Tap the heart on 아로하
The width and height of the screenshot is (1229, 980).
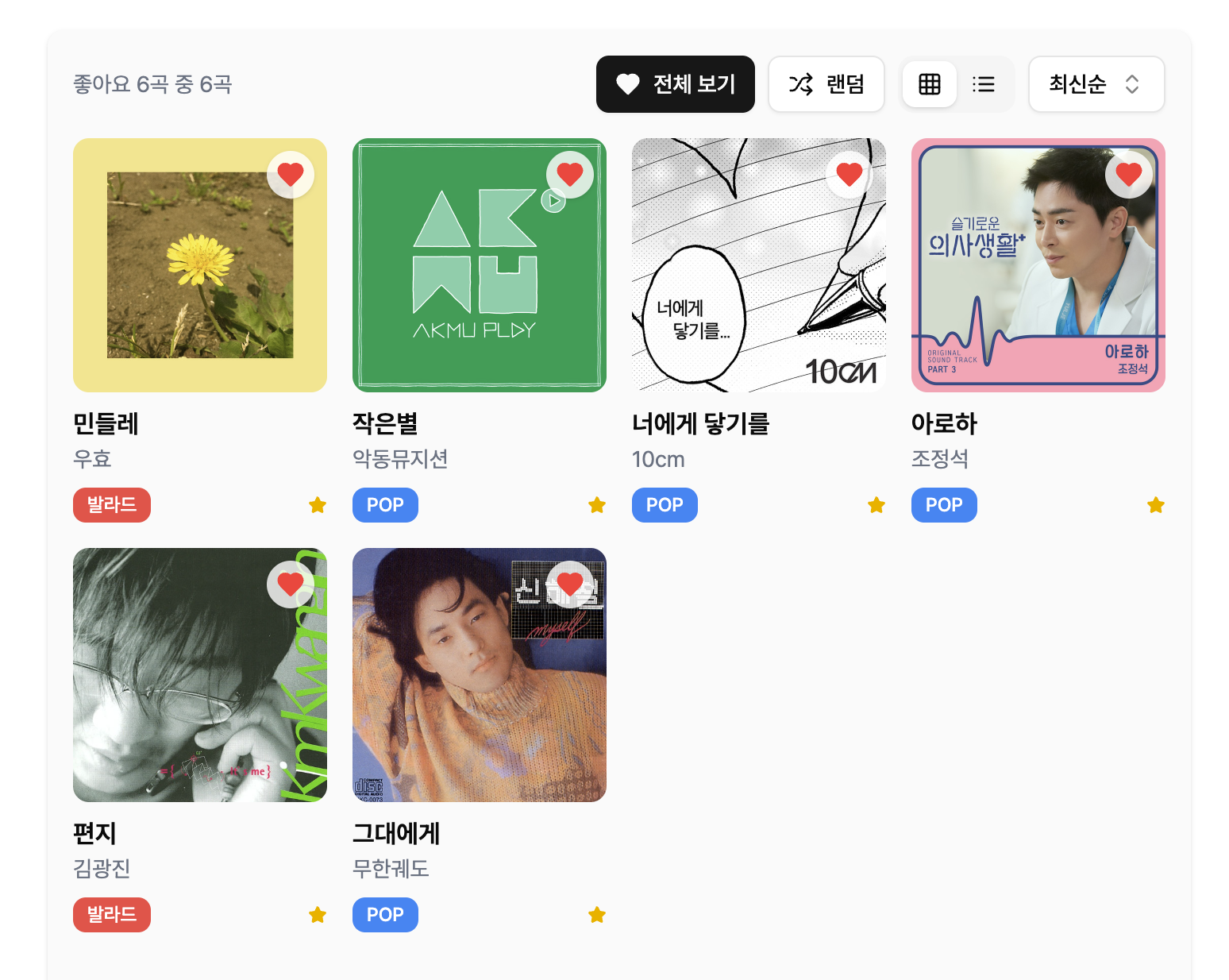tap(1129, 174)
